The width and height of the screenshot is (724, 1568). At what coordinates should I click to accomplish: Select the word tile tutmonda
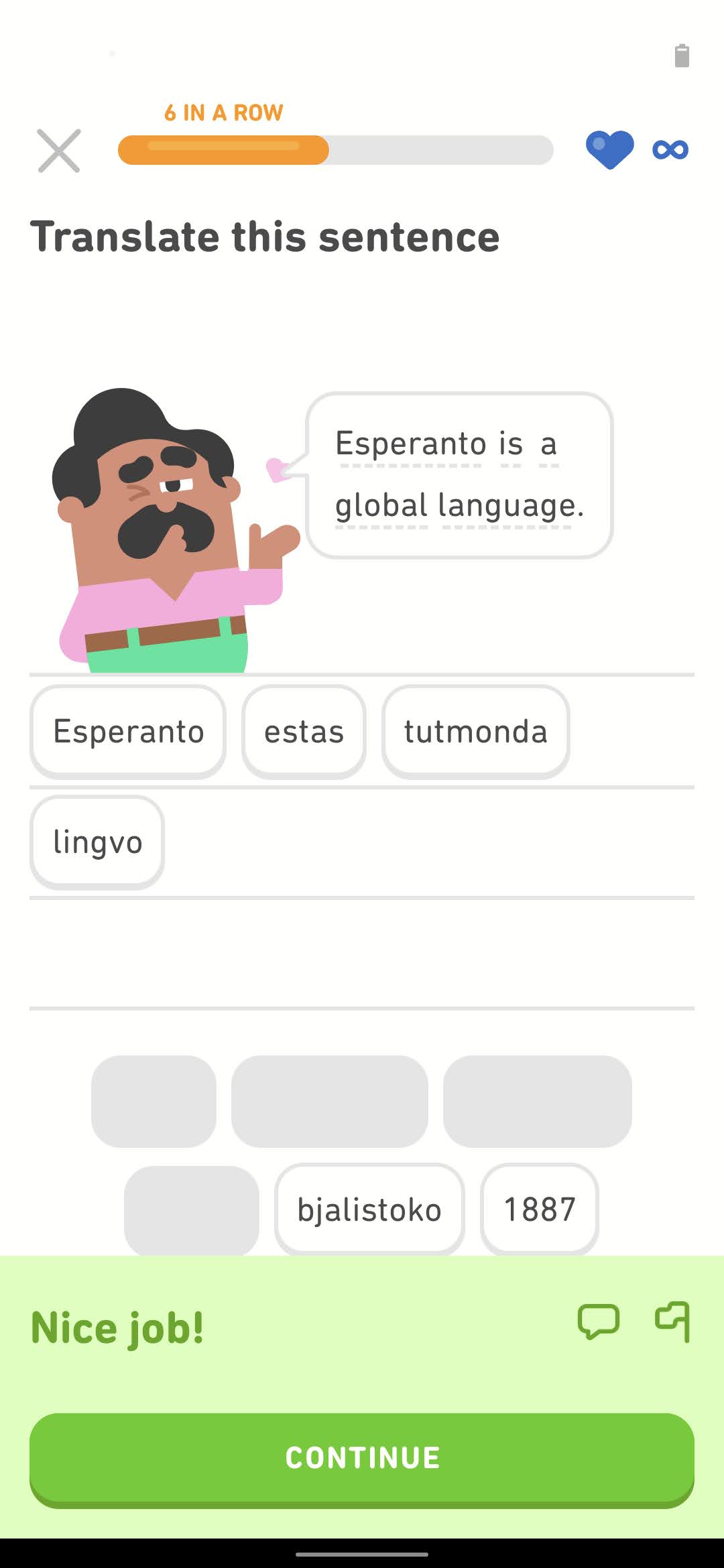pyautogui.click(x=475, y=732)
